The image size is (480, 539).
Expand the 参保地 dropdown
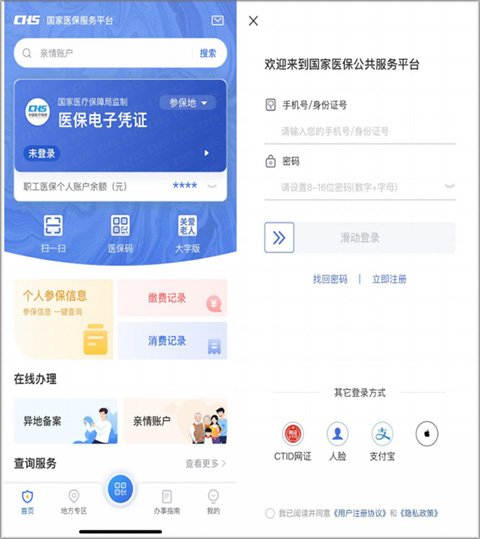click(188, 103)
